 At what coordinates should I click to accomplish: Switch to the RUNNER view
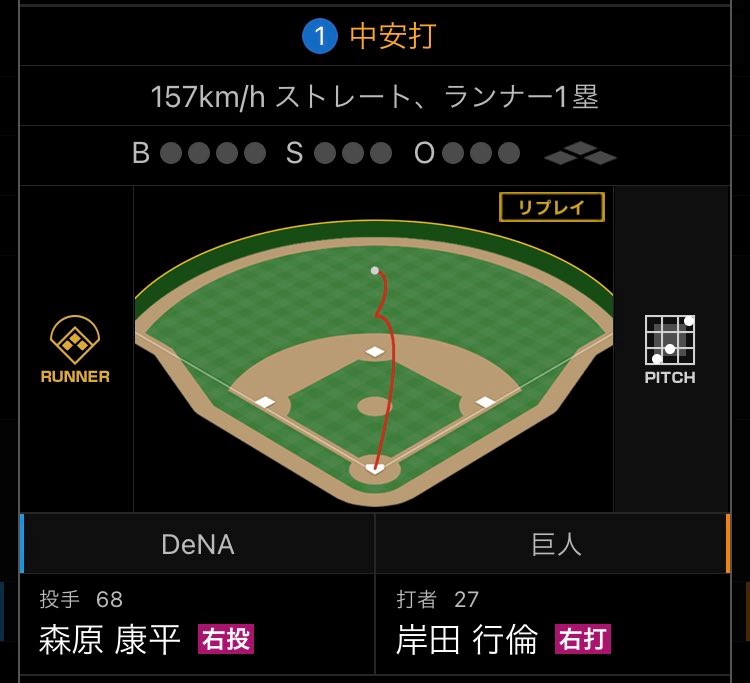click(x=75, y=349)
